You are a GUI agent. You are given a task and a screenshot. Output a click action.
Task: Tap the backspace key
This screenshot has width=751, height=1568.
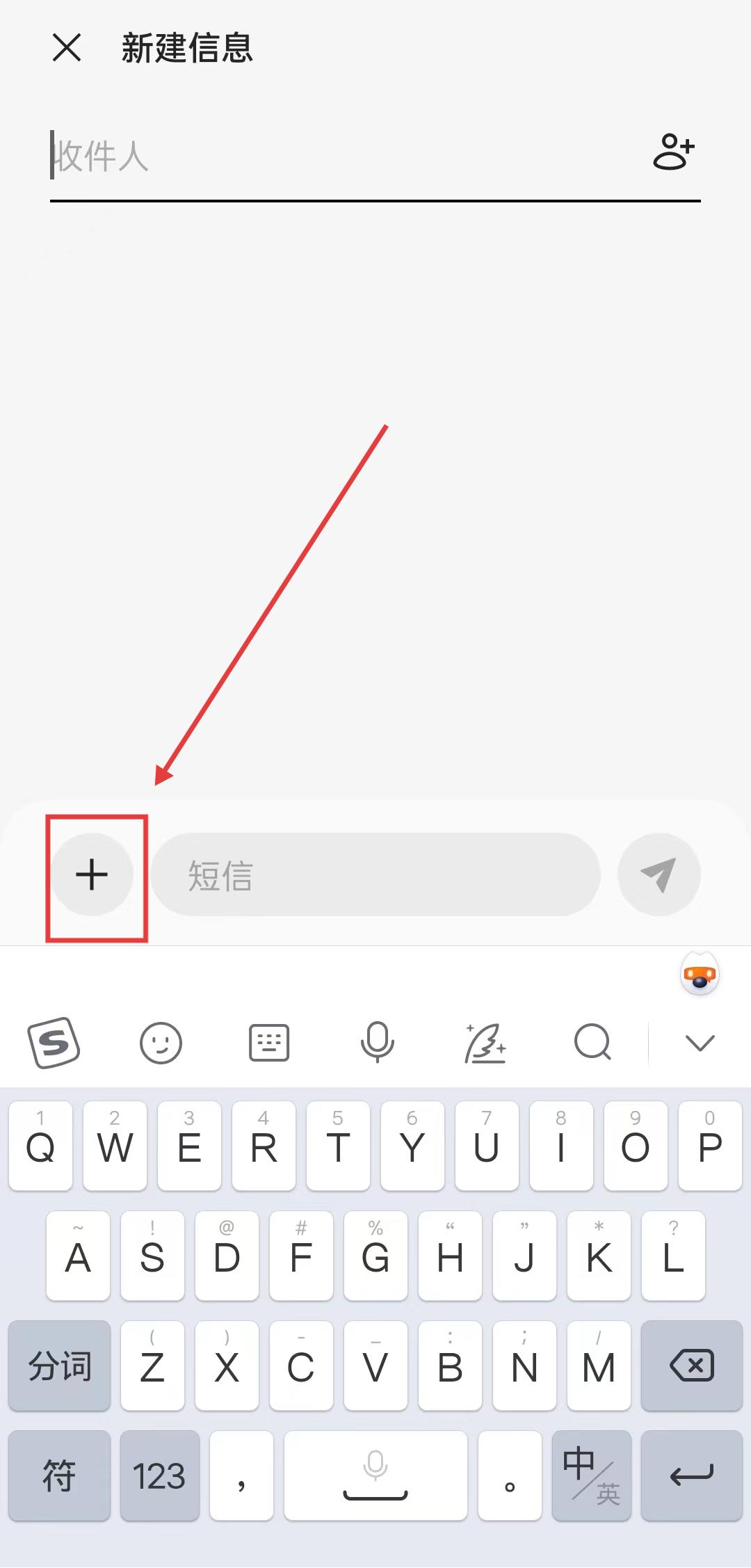691,1366
